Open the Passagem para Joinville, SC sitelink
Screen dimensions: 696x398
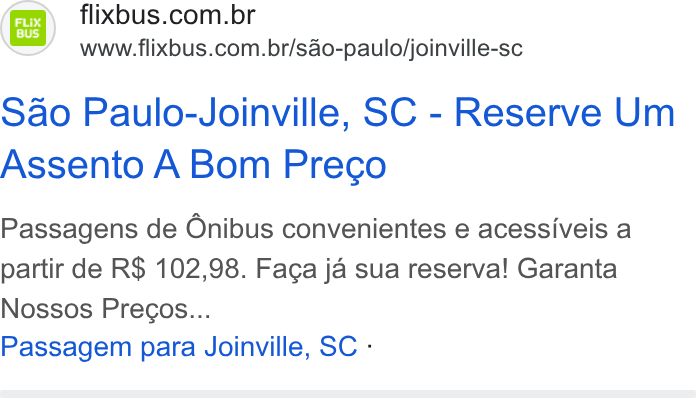(179, 347)
